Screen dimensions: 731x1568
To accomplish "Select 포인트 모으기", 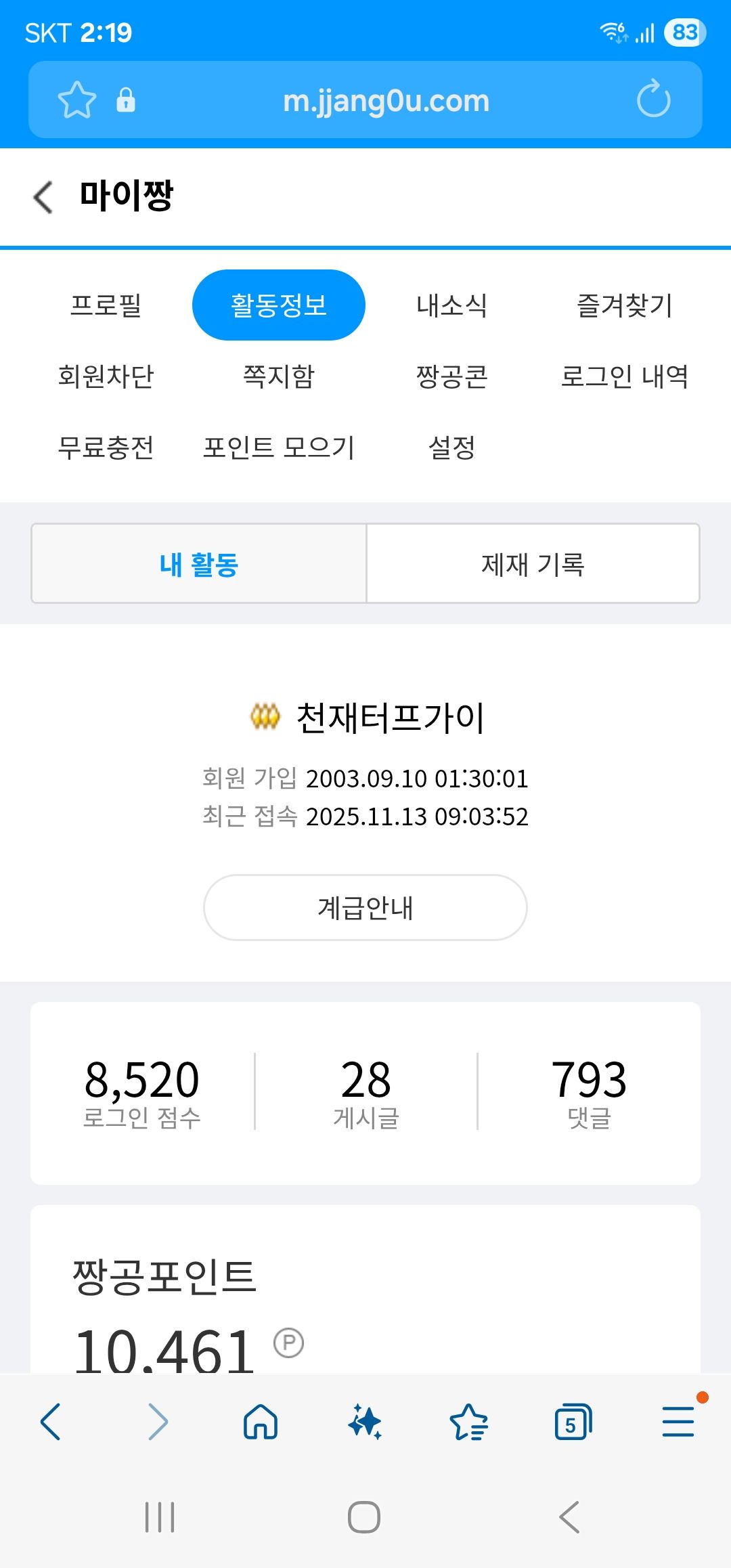I will point(279,448).
